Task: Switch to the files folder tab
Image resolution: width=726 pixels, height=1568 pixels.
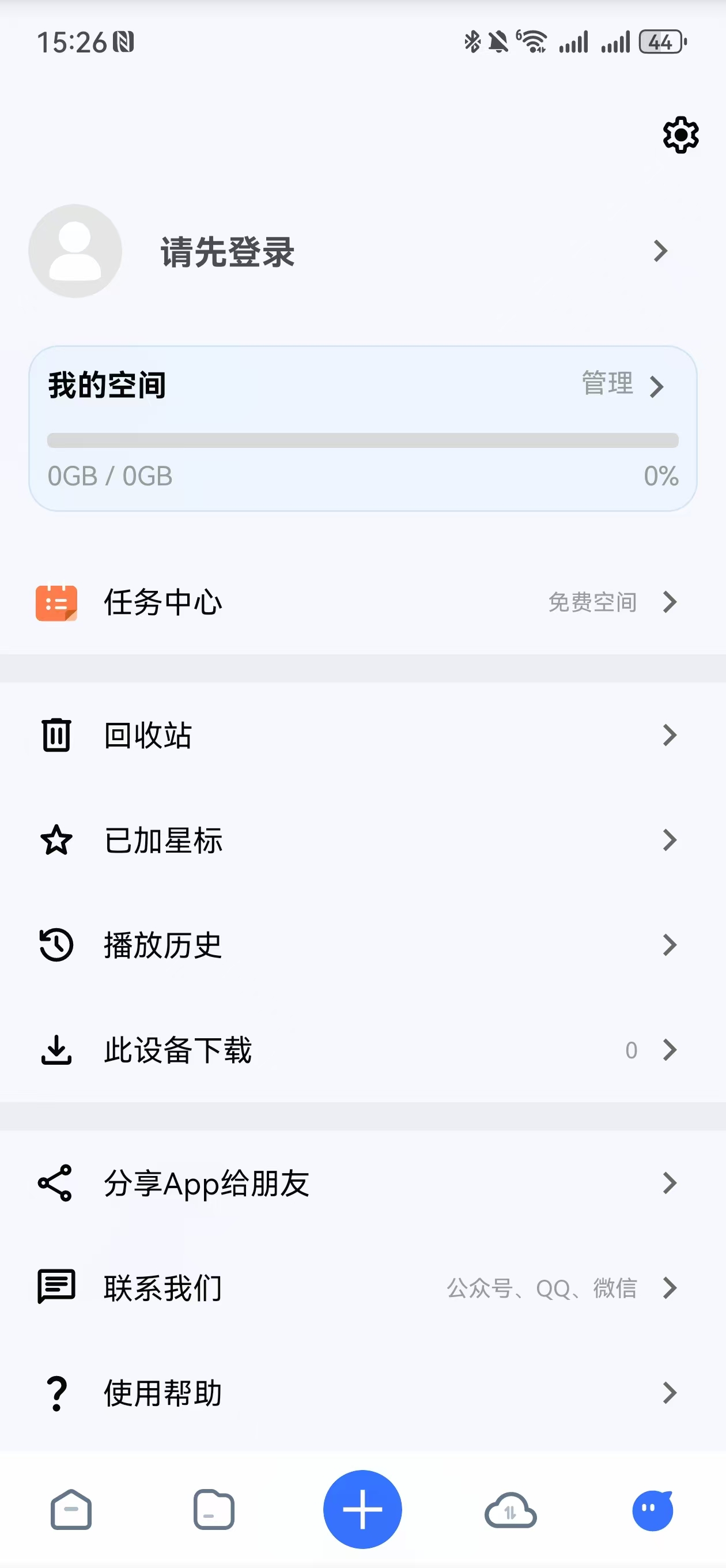Action: (214, 1510)
